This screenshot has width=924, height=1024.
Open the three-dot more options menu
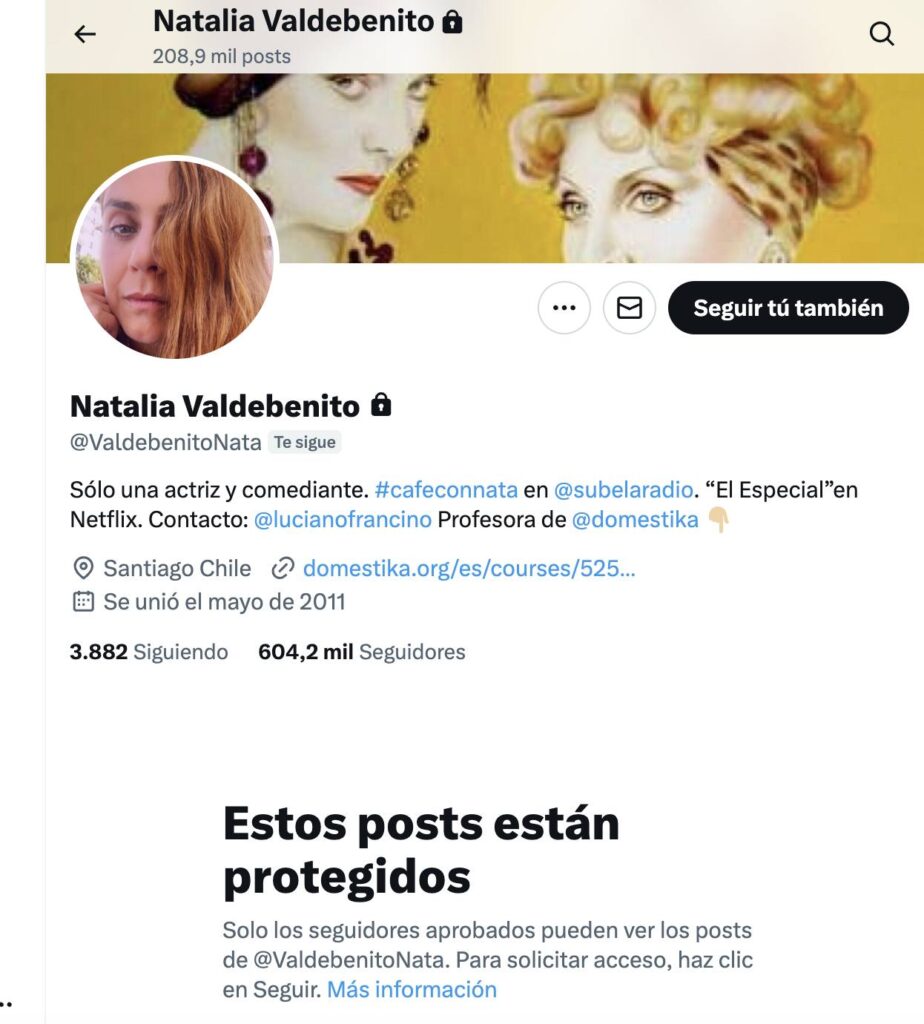(564, 308)
